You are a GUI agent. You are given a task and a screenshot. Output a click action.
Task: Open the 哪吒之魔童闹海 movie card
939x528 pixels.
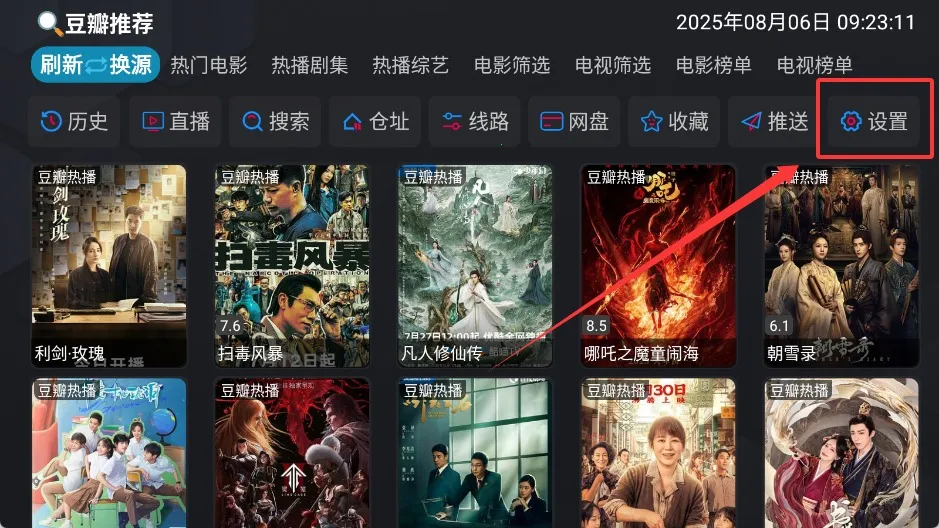(x=658, y=265)
